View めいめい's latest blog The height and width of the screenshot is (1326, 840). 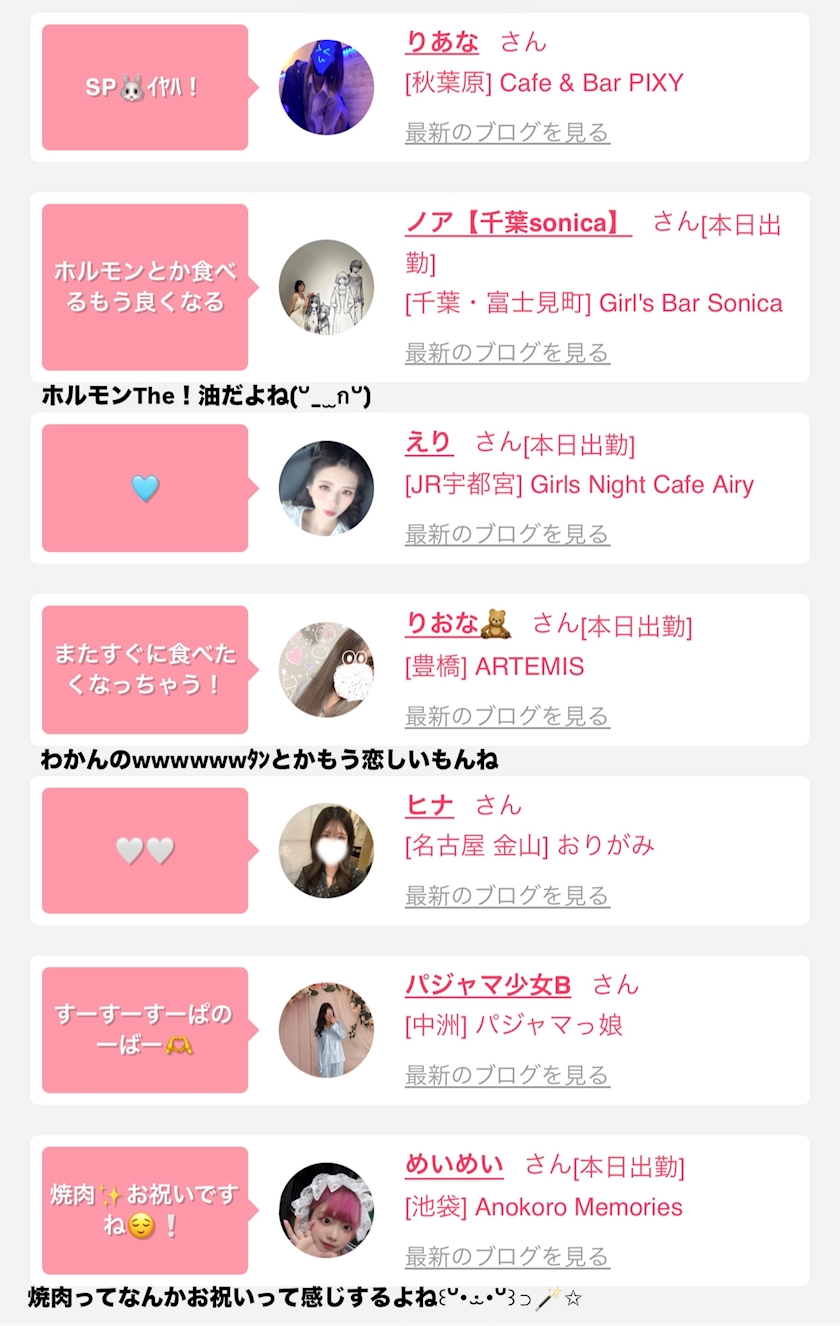pyautogui.click(x=507, y=1257)
